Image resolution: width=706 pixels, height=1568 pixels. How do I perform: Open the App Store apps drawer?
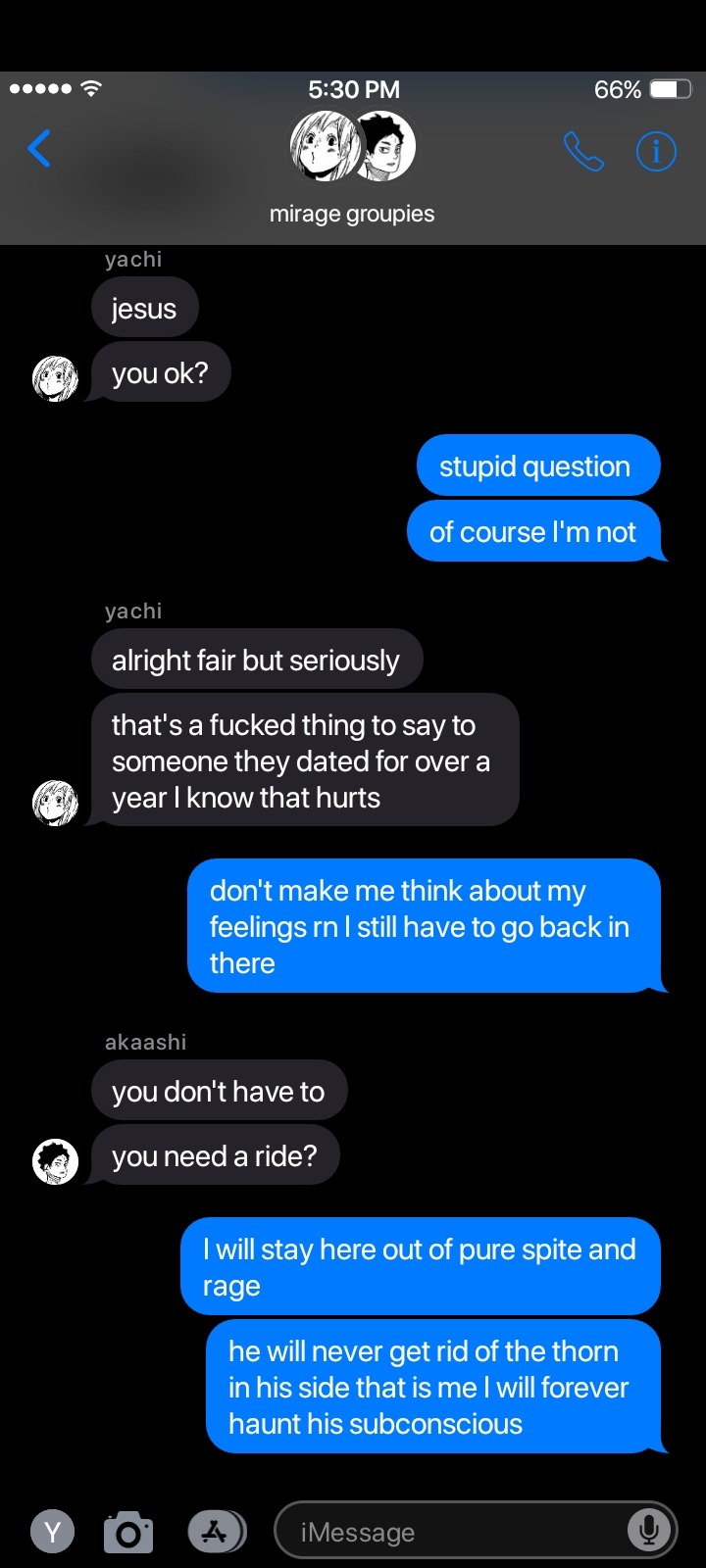coord(216,1532)
